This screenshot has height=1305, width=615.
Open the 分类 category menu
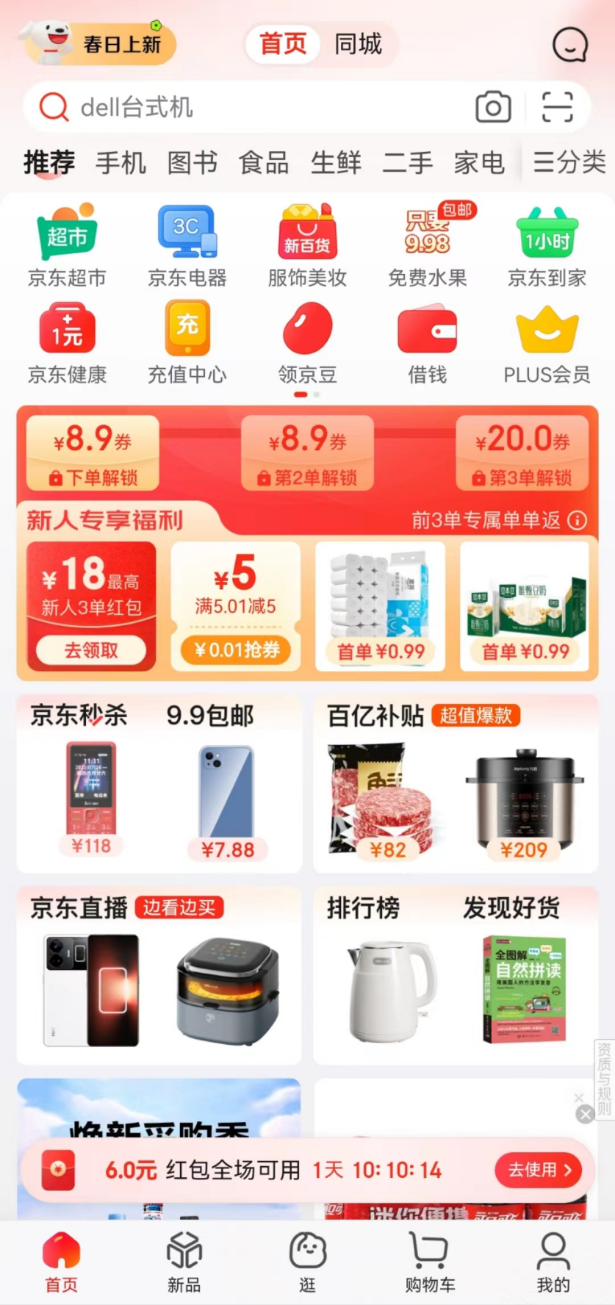tap(569, 162)
